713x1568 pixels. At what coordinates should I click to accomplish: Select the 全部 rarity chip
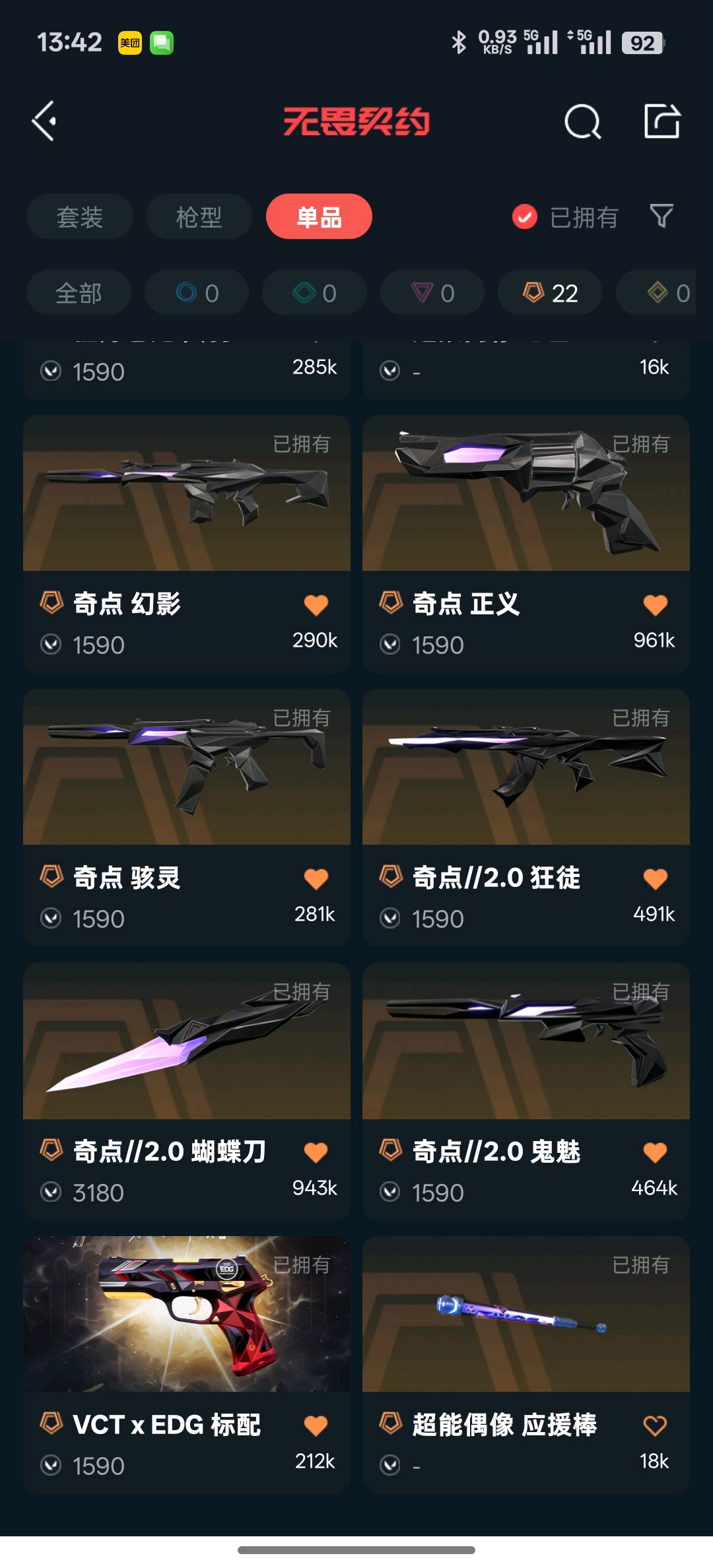(x=79, y=293)
